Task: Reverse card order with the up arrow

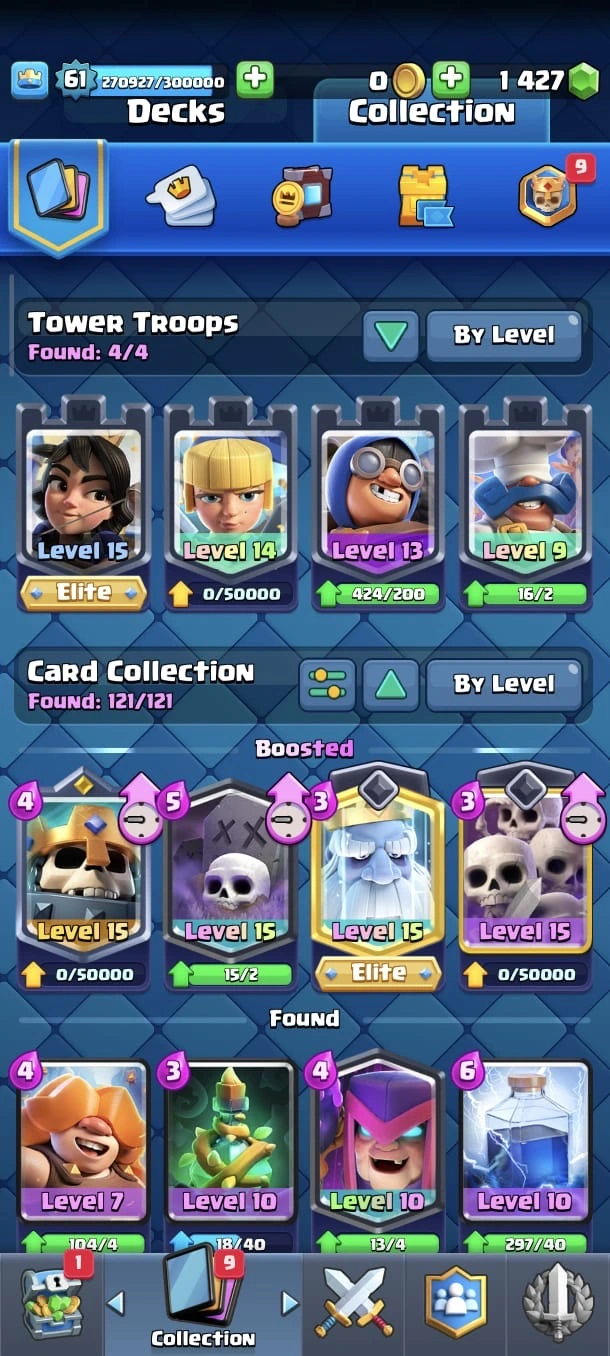Action: pyautogui.click(x=390, y=685)
